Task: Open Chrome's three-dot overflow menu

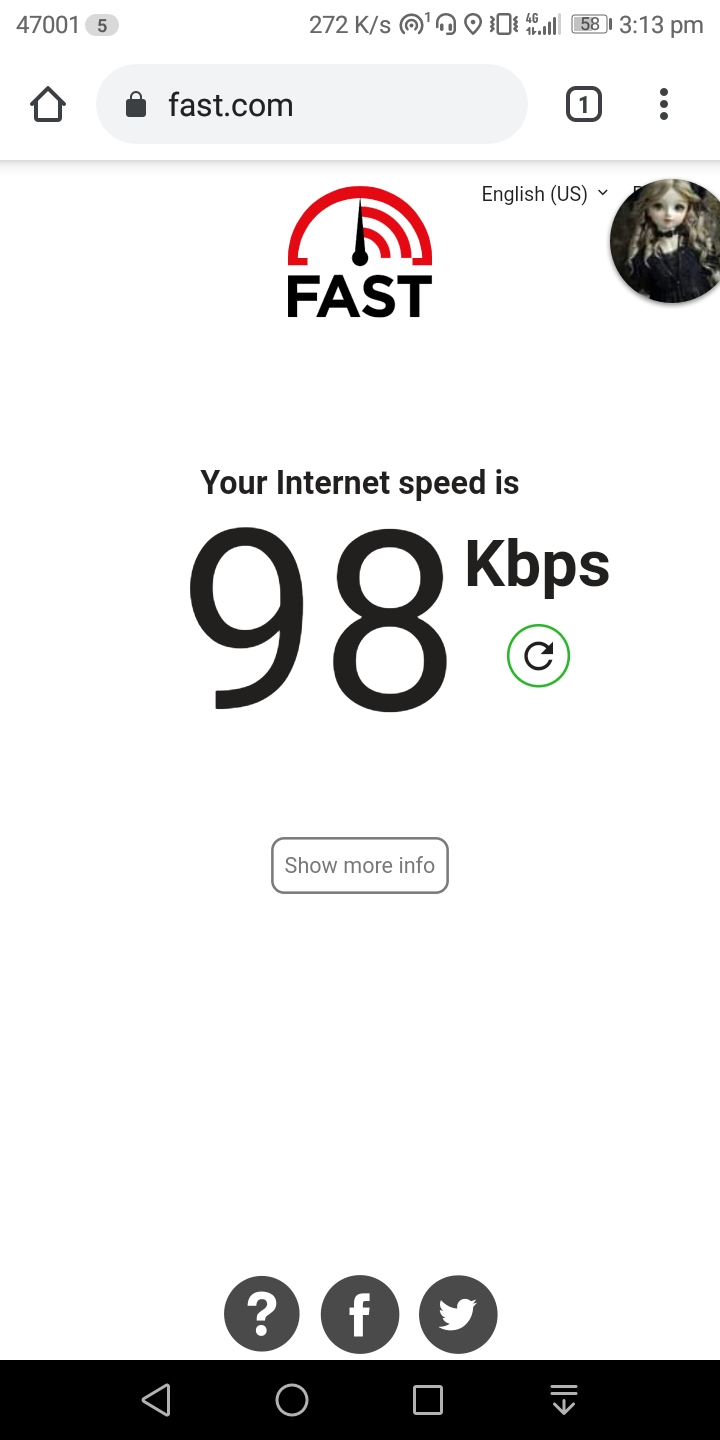Action: [x=663, y=104]
